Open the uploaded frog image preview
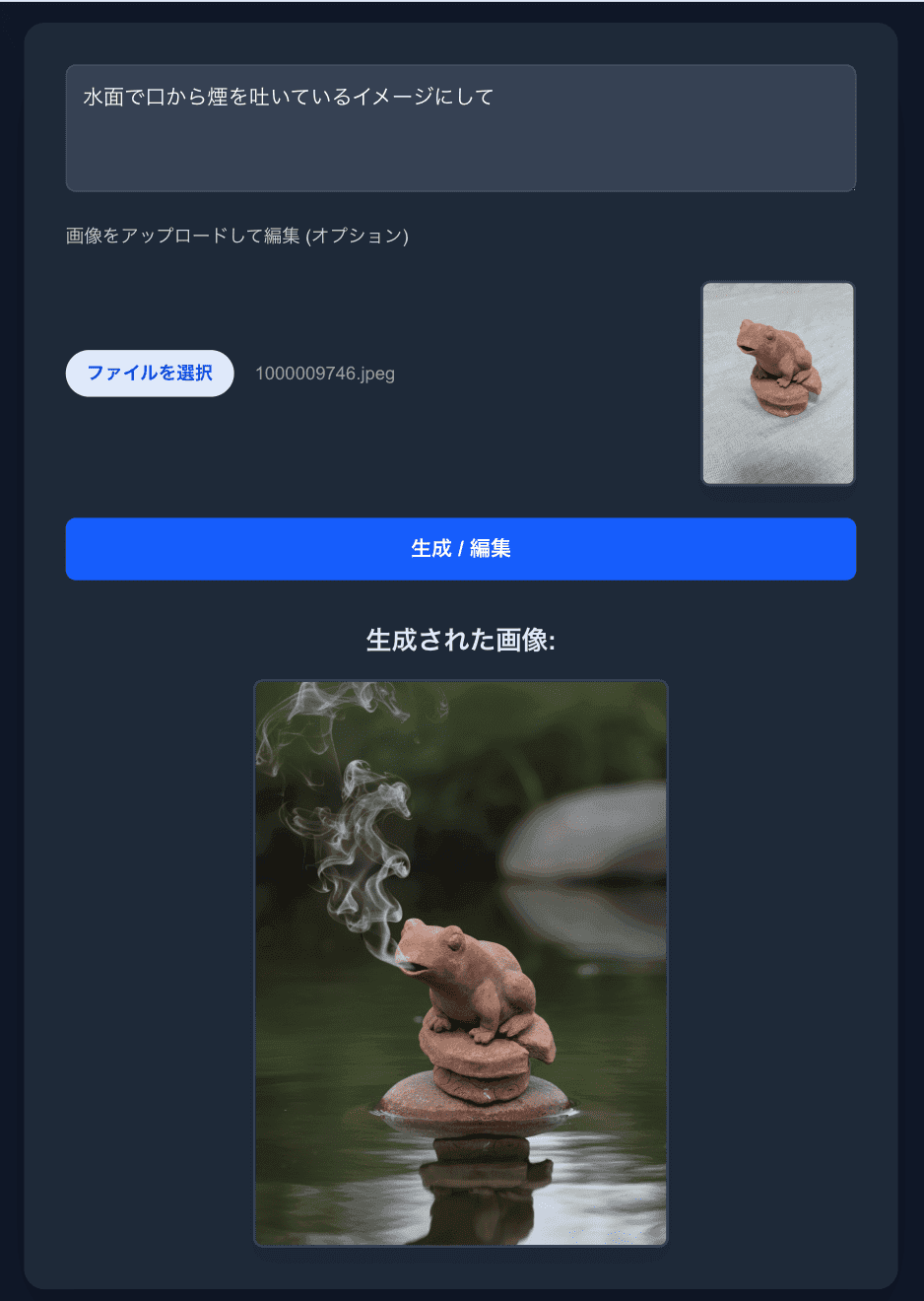 (777, 383)
